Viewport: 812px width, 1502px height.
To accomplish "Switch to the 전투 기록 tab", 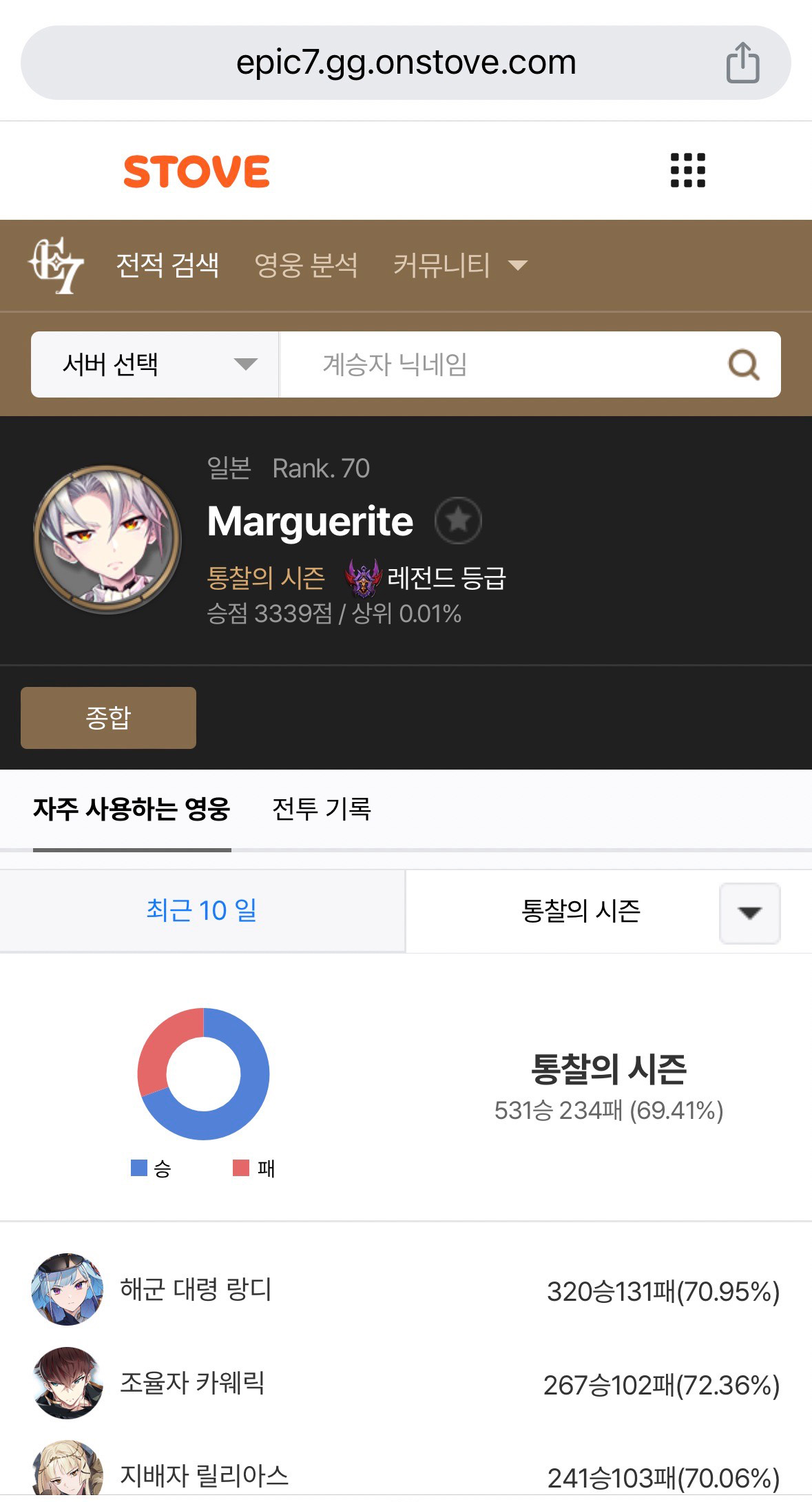I will click(x=322, y=809).
